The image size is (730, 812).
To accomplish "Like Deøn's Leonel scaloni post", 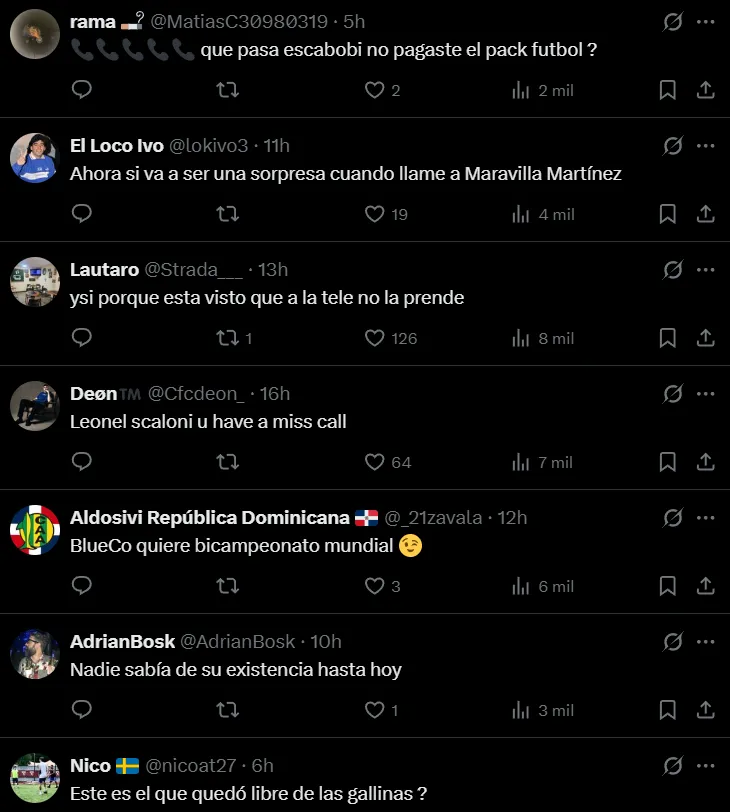I will [x=375, y=462].
